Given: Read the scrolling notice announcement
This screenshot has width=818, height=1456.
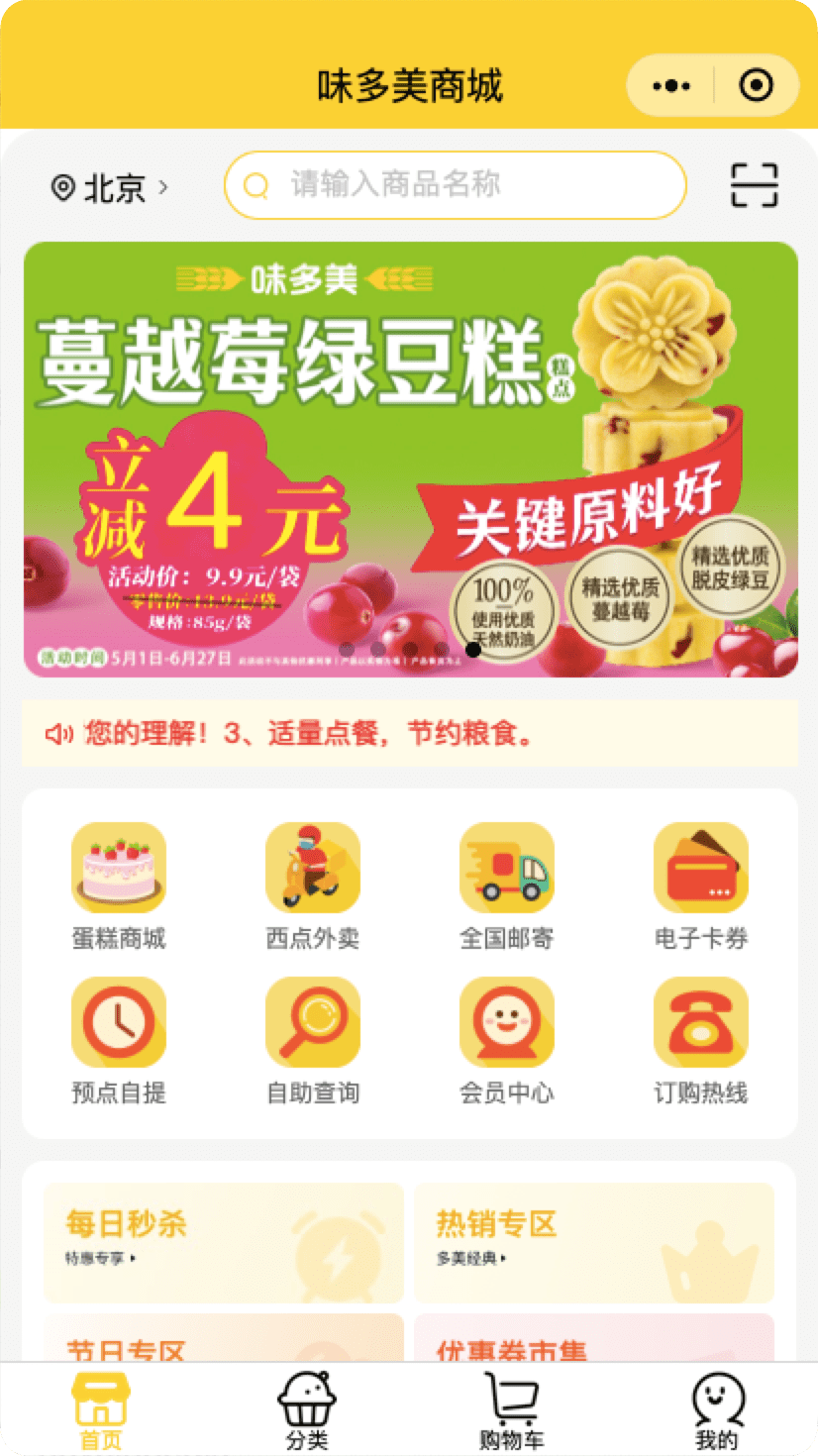Looking at the screenshot, I should 410,734.
